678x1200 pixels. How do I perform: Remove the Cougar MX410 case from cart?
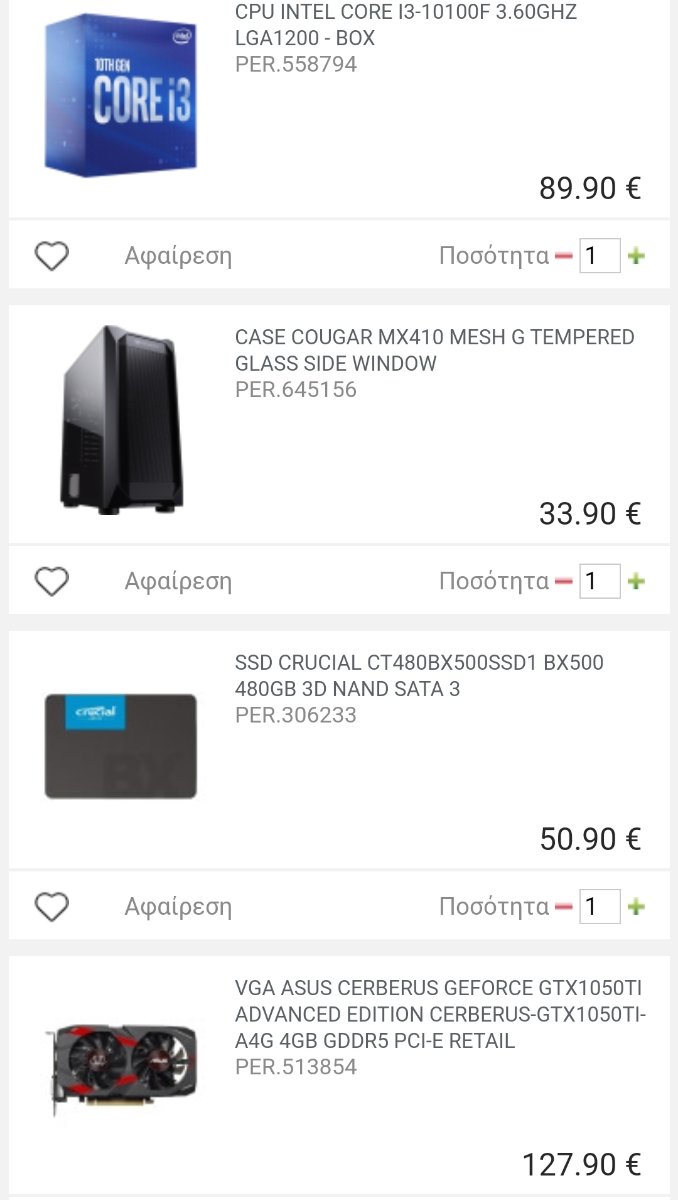178,581
